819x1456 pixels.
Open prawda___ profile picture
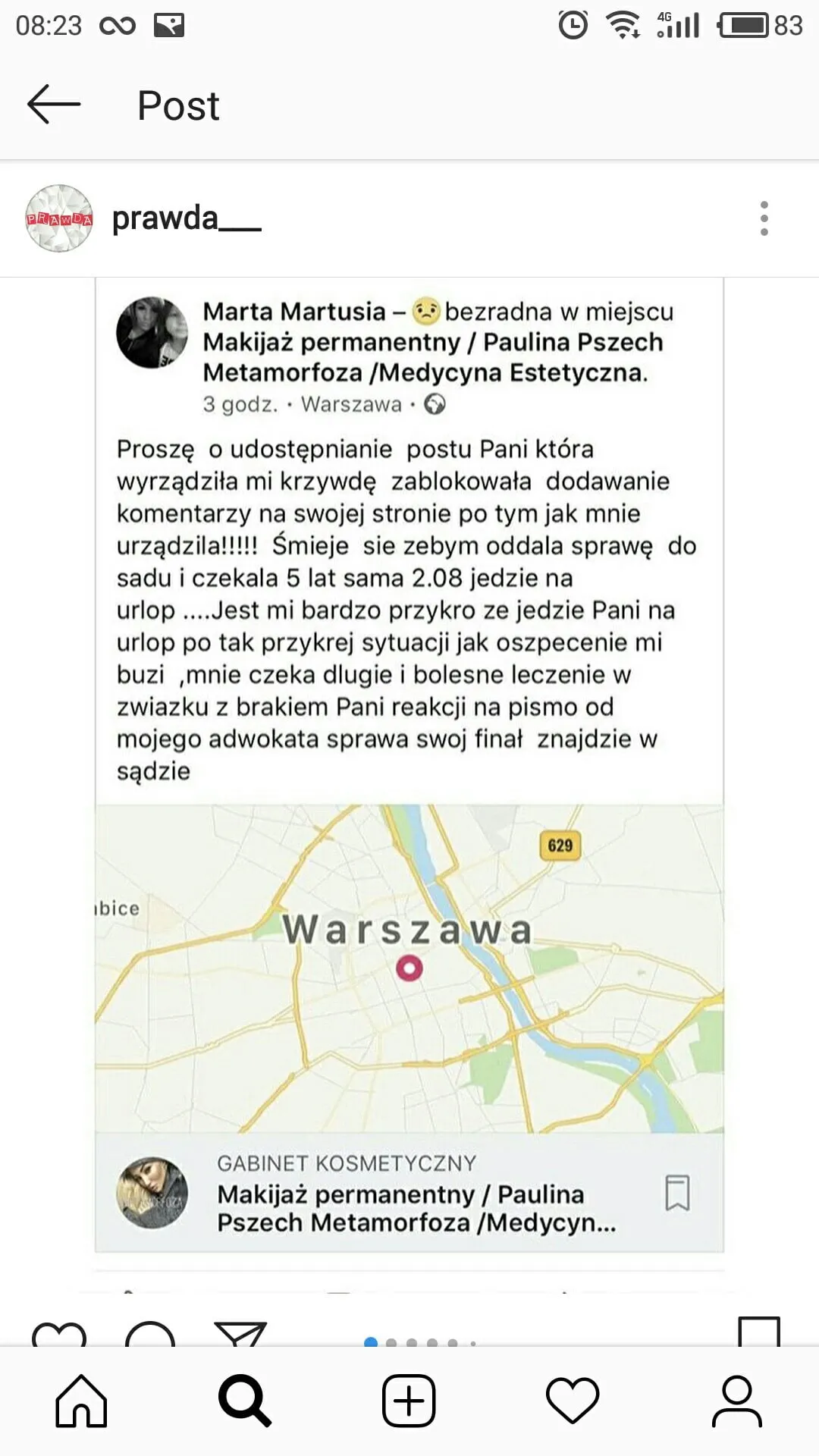59,218
